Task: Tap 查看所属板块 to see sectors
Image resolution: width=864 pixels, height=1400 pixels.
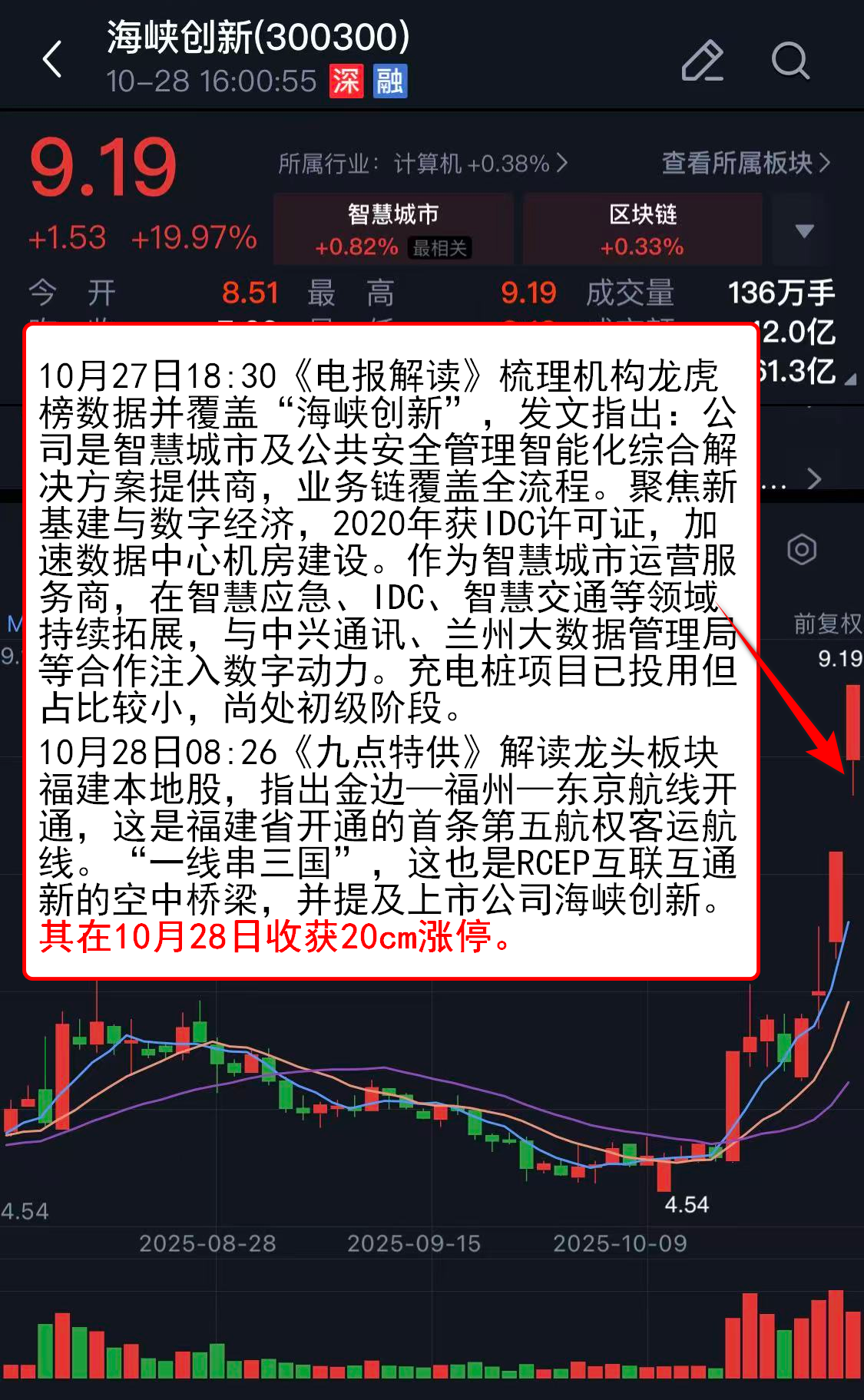Action: [x=745, y=163]
